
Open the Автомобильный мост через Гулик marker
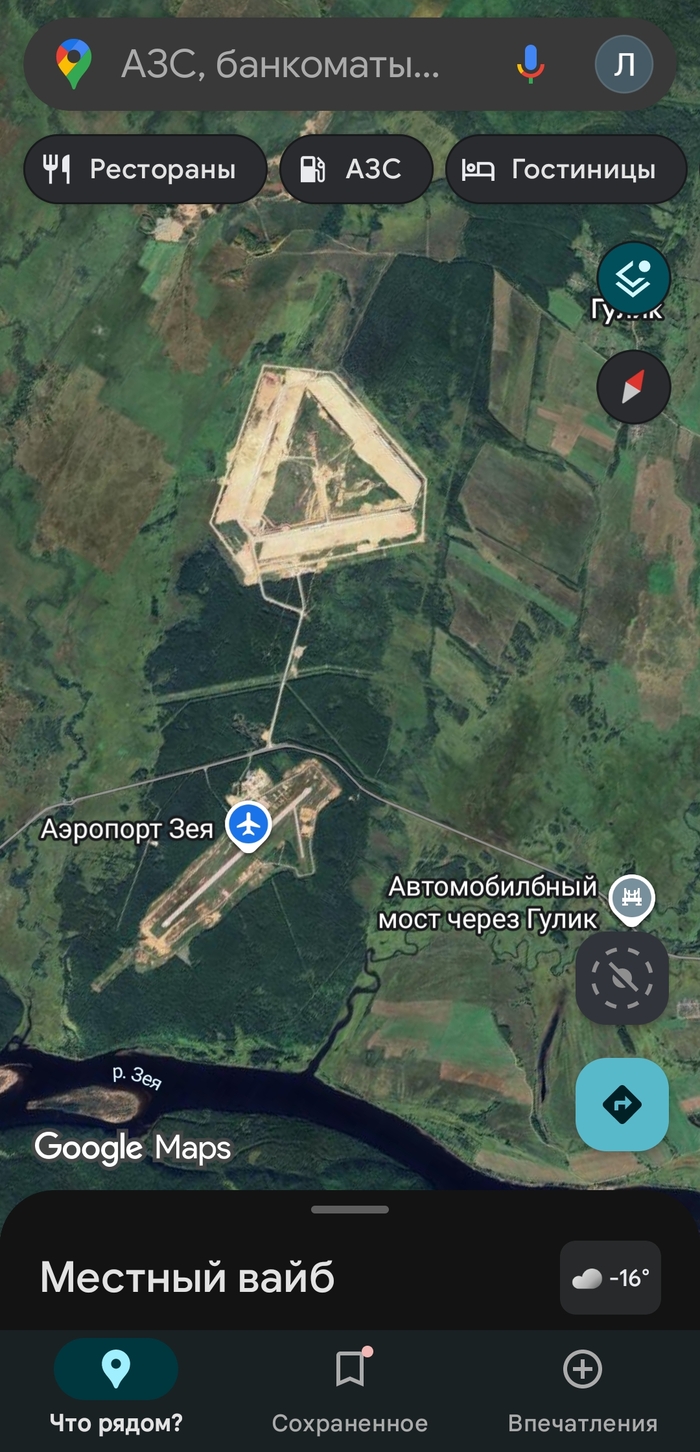click(x=631, y=895)
